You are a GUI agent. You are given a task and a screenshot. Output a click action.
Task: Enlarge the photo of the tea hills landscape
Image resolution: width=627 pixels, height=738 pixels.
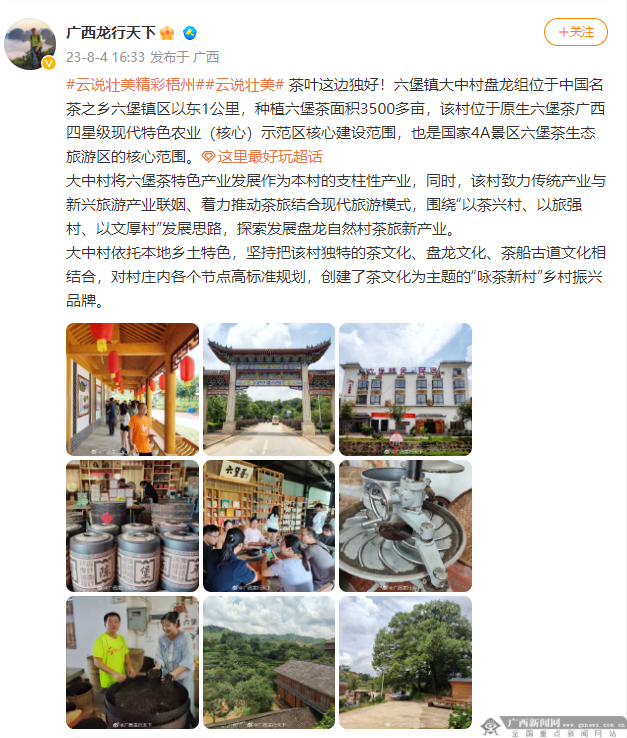tap(268, 662)
